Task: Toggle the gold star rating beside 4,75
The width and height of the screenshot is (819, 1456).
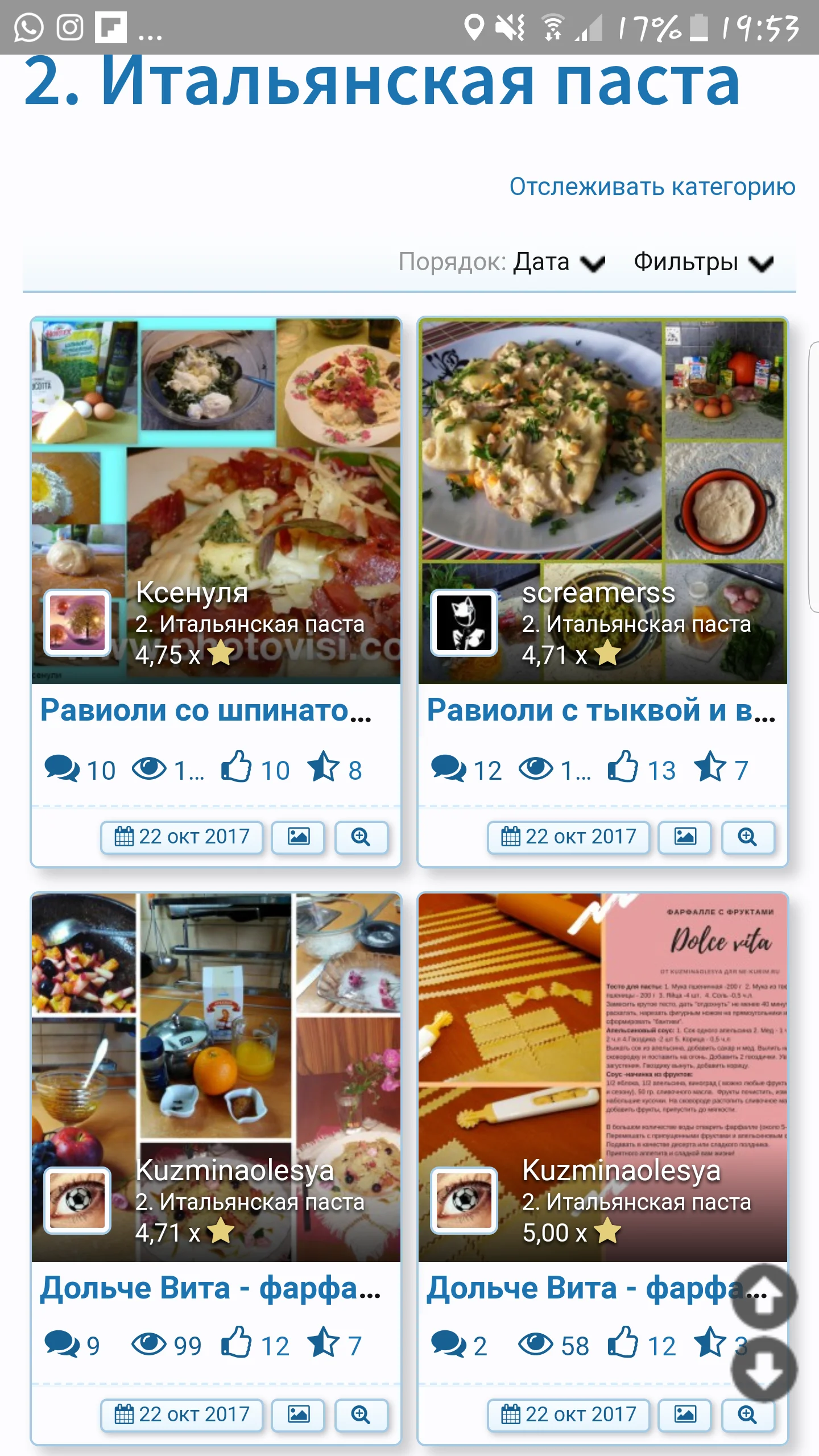Action: [x=221, y=655]
